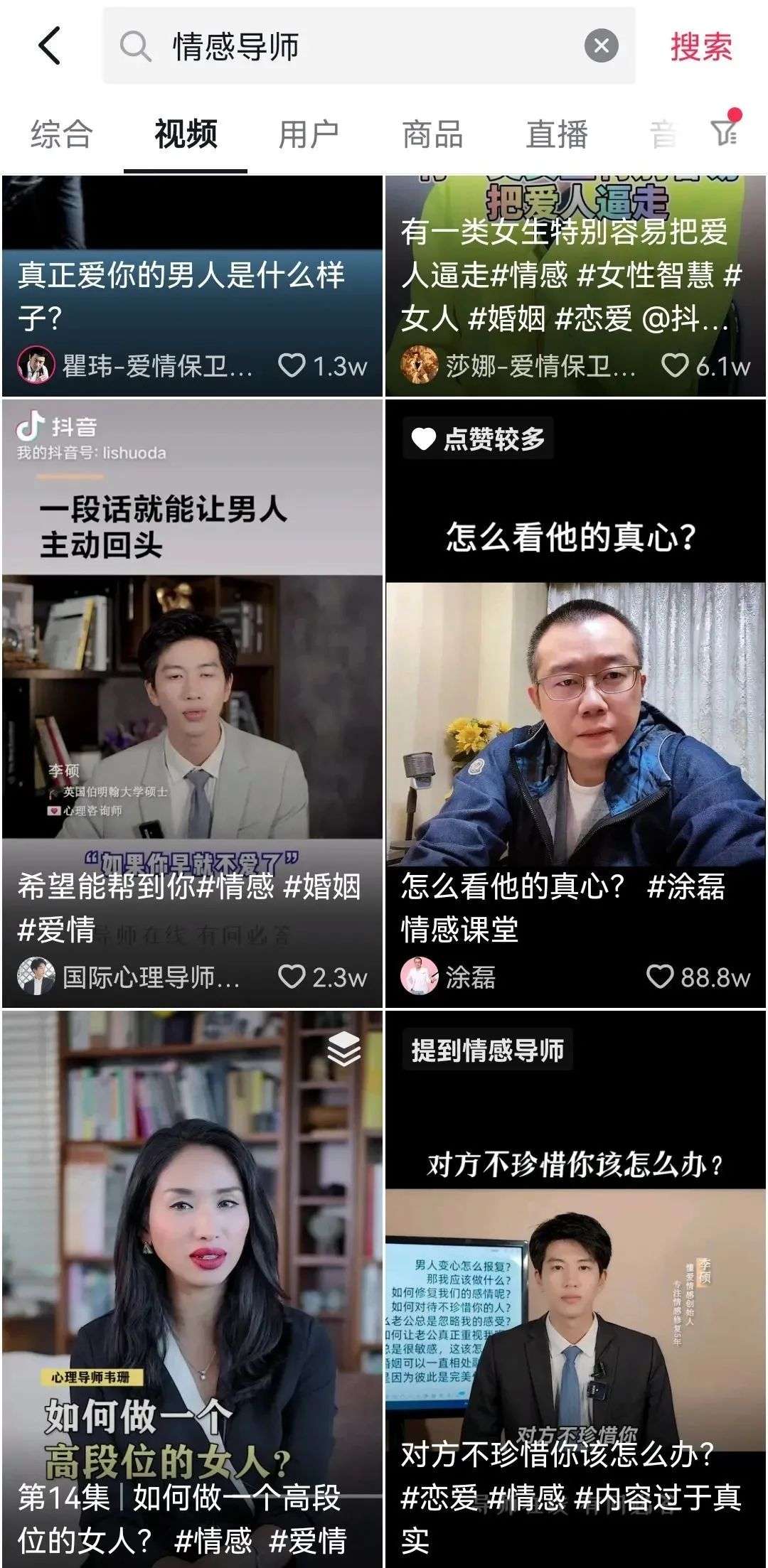
Task: Open the search filter icon
Action: coord(725,131)
